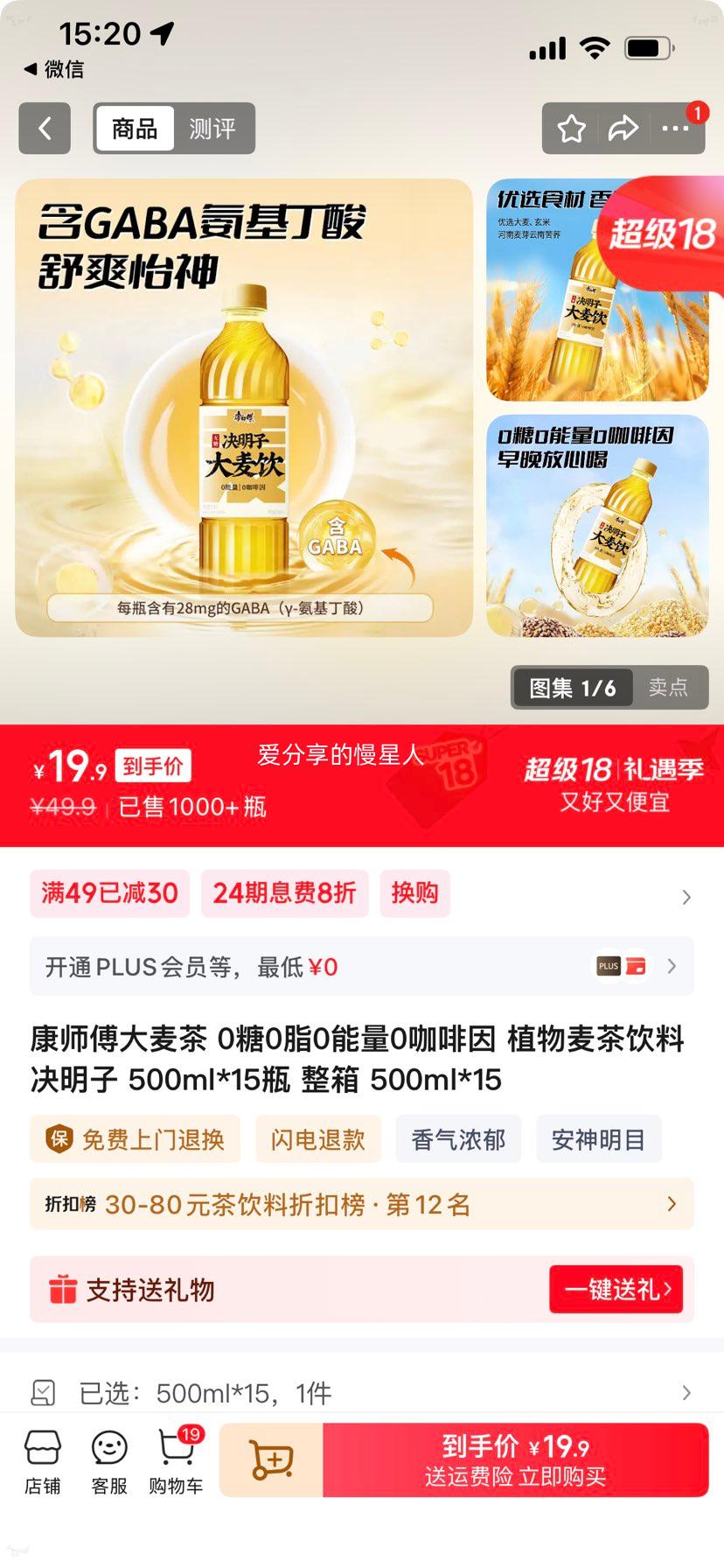
Task: Tap the 一键送礼 gift button
Action: pos(616,1289)
